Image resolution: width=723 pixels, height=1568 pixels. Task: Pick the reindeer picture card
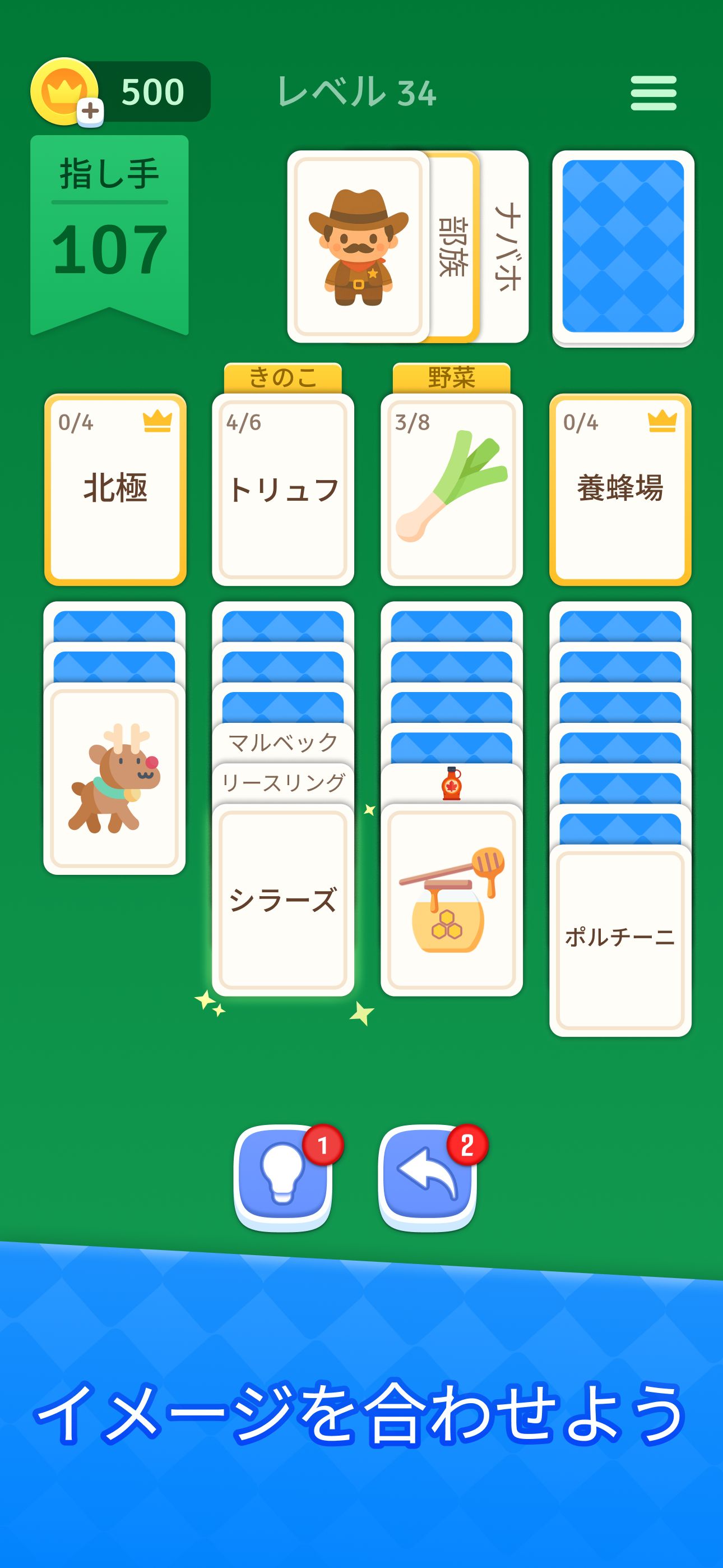point(114,778)
